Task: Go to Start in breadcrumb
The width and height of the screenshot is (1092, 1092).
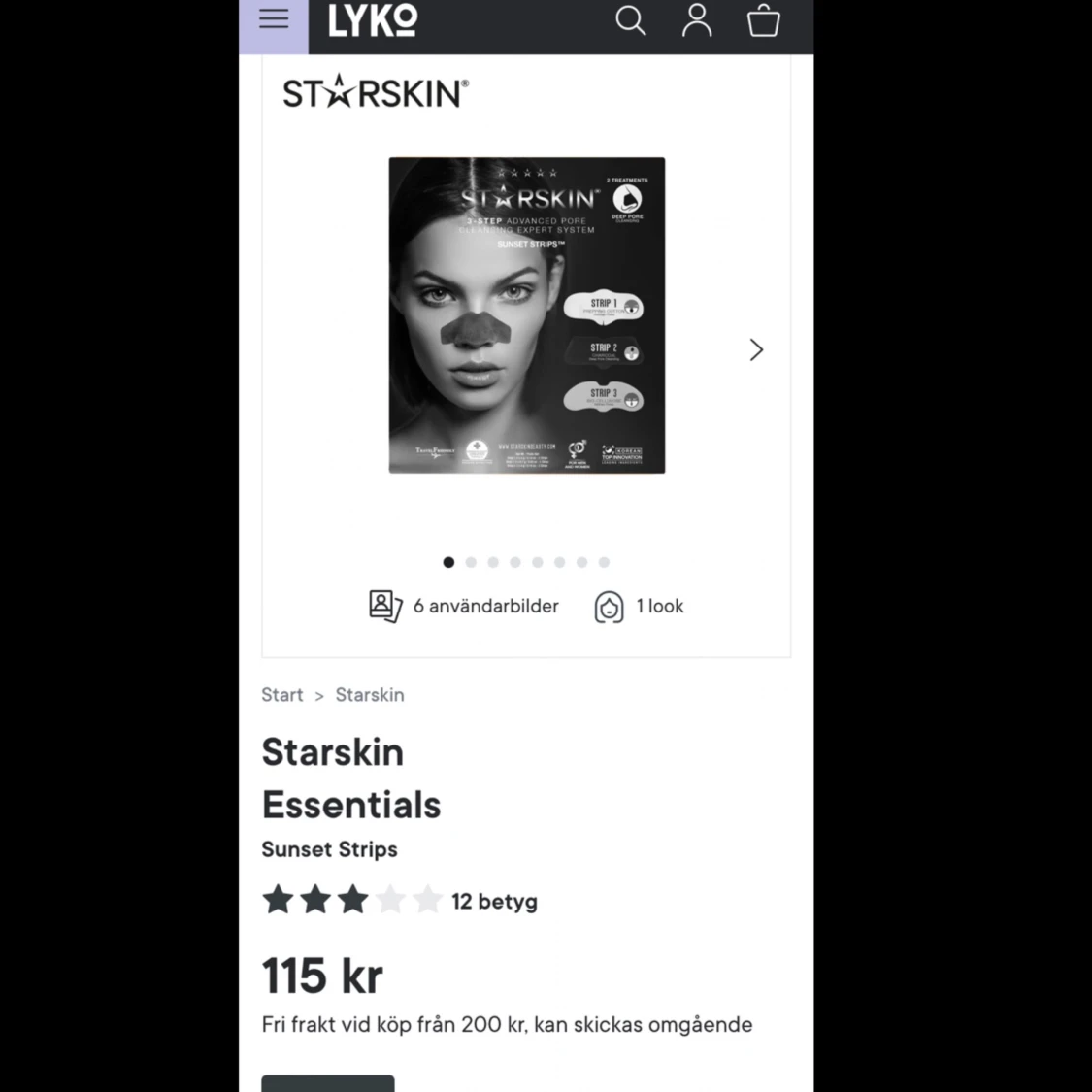Action: tap(282, 695)
